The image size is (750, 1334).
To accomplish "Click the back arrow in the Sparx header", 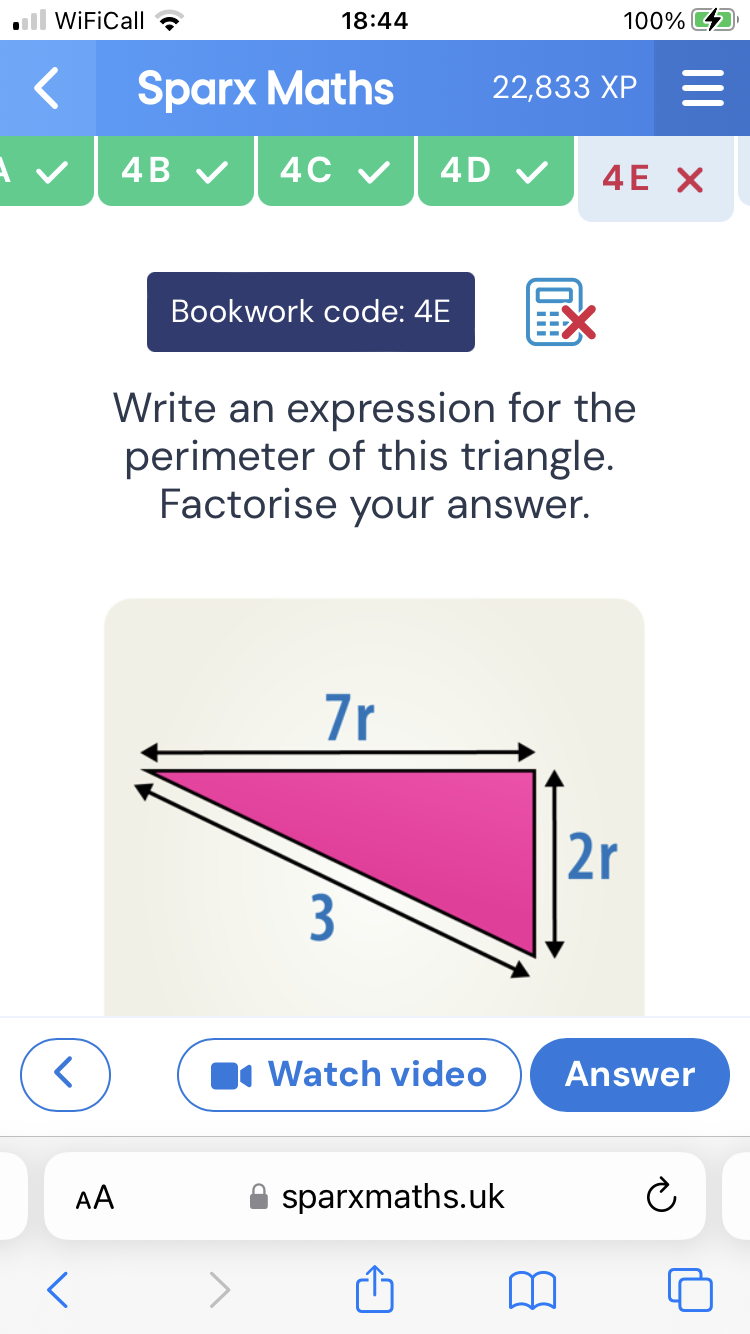I will pyautogui.click(x=47, y=88).
